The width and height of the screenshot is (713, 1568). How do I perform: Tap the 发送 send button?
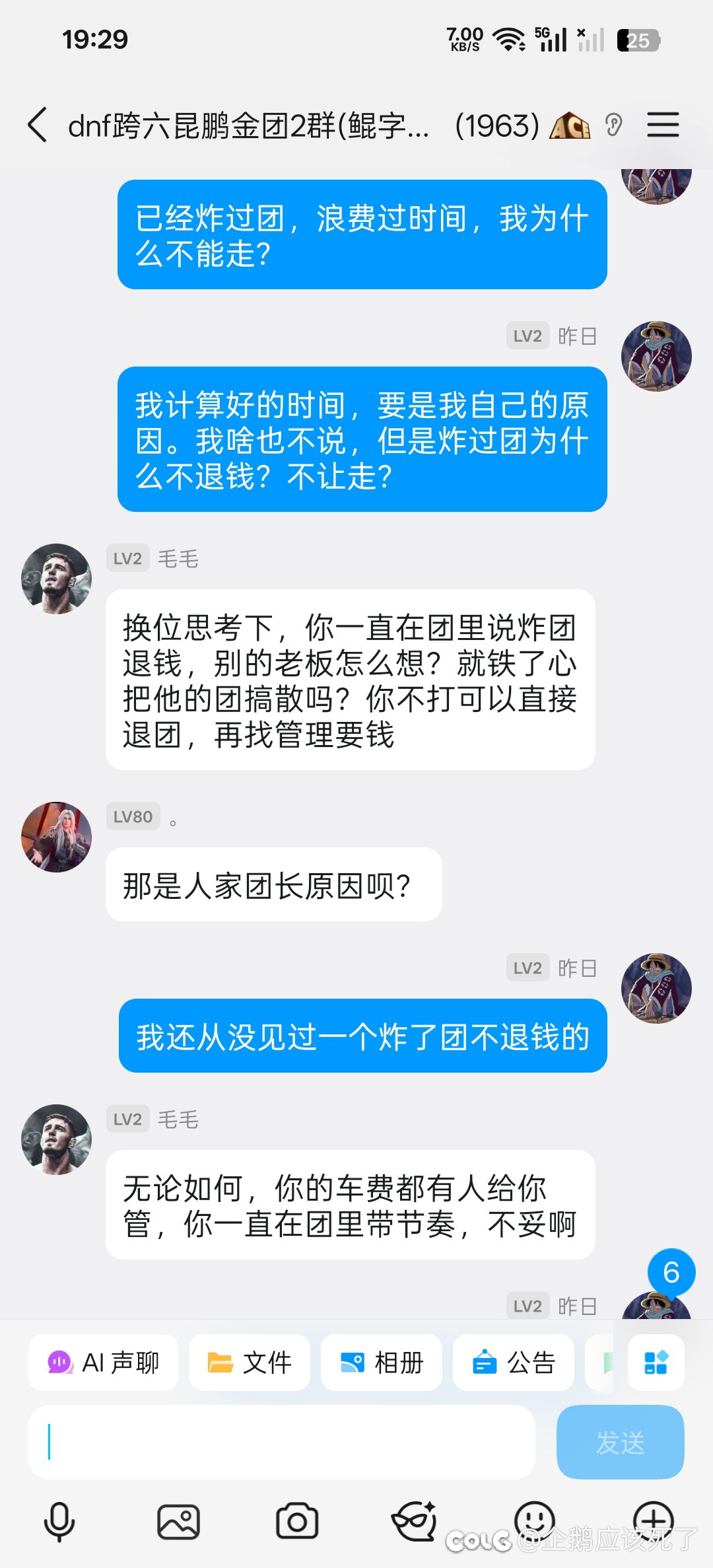coord(620,1442)
